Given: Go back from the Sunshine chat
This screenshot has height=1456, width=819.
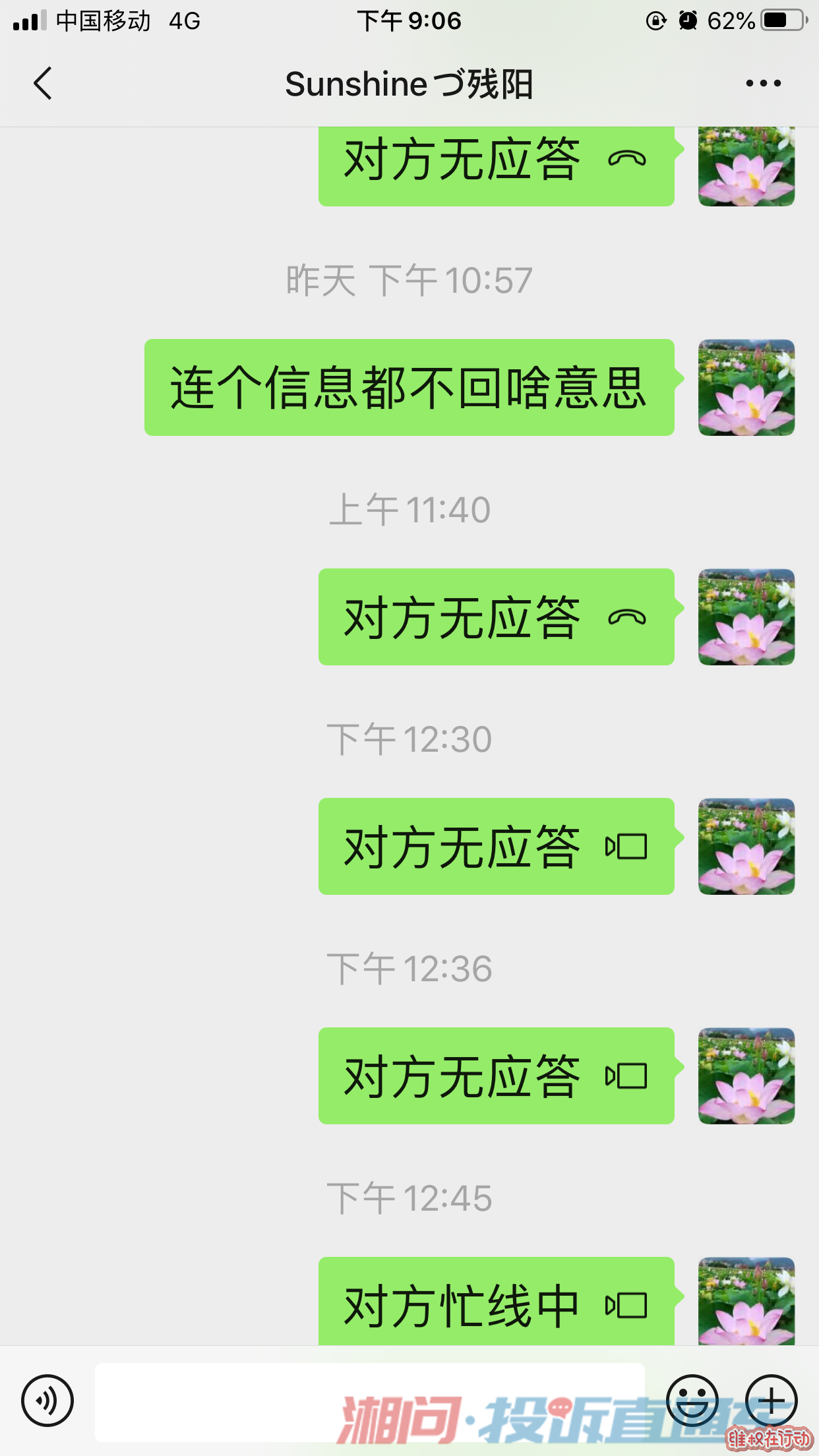Looking at the screenshot, I should [x=43, y=84].
